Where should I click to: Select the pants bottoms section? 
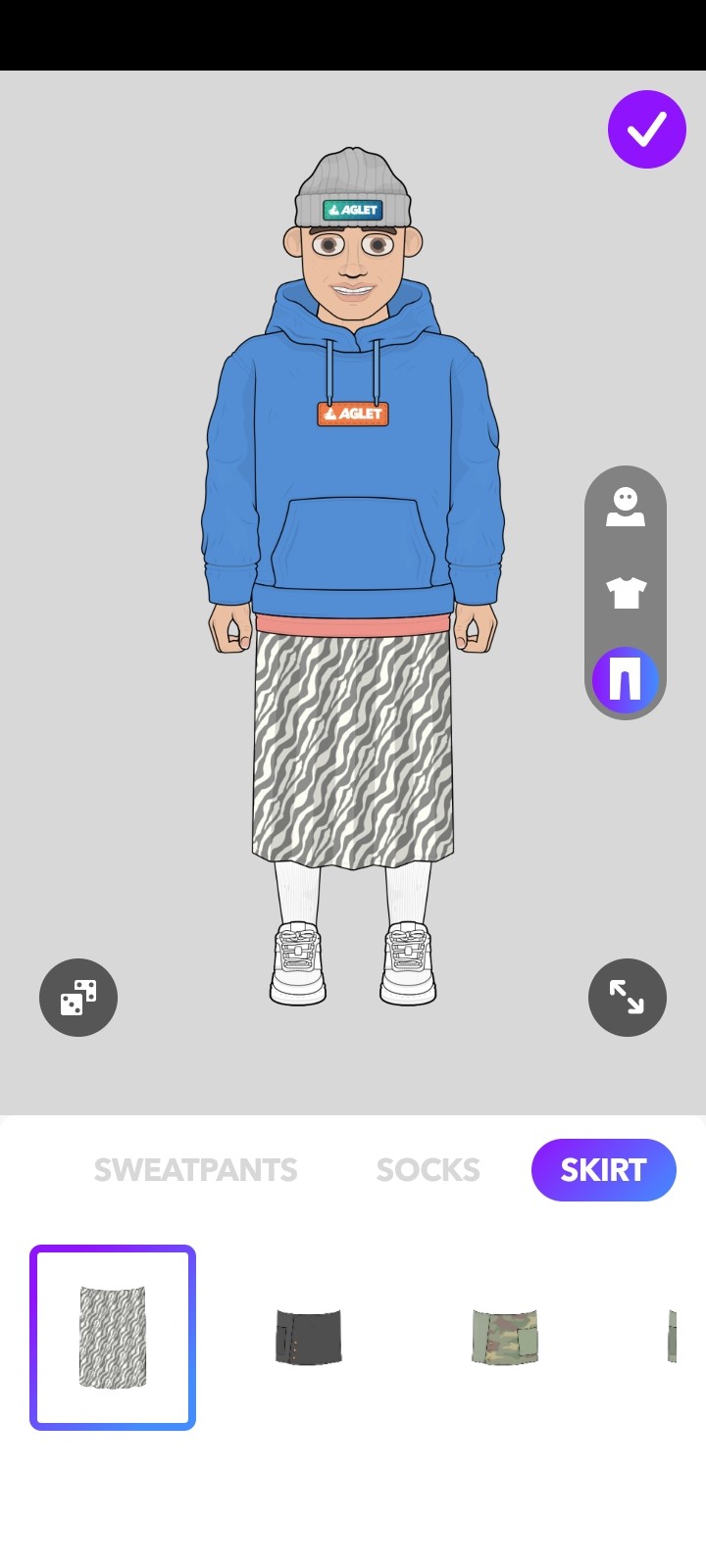626,678
